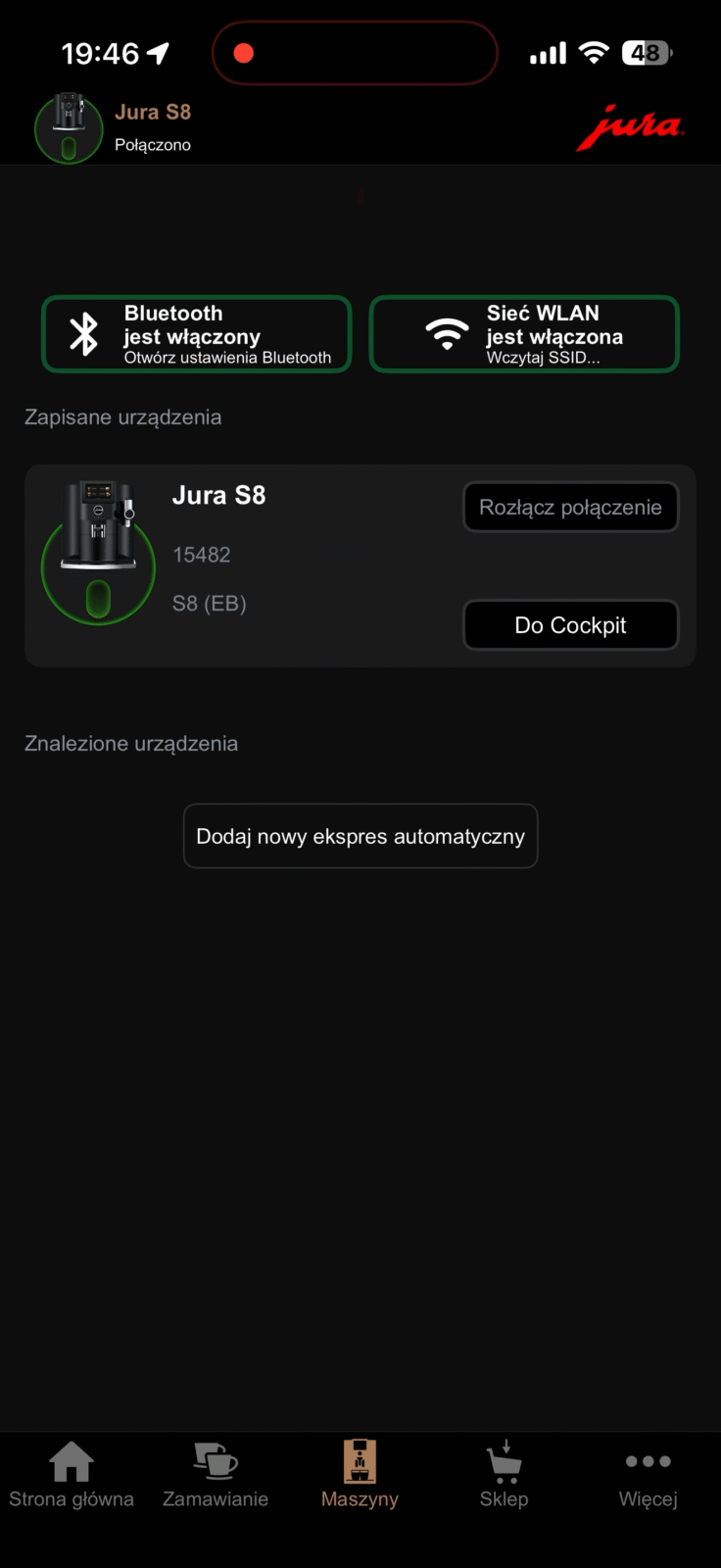The image size is (721, 1568).
Task: Open Bluetooth settings button
Action: (196, 334)
